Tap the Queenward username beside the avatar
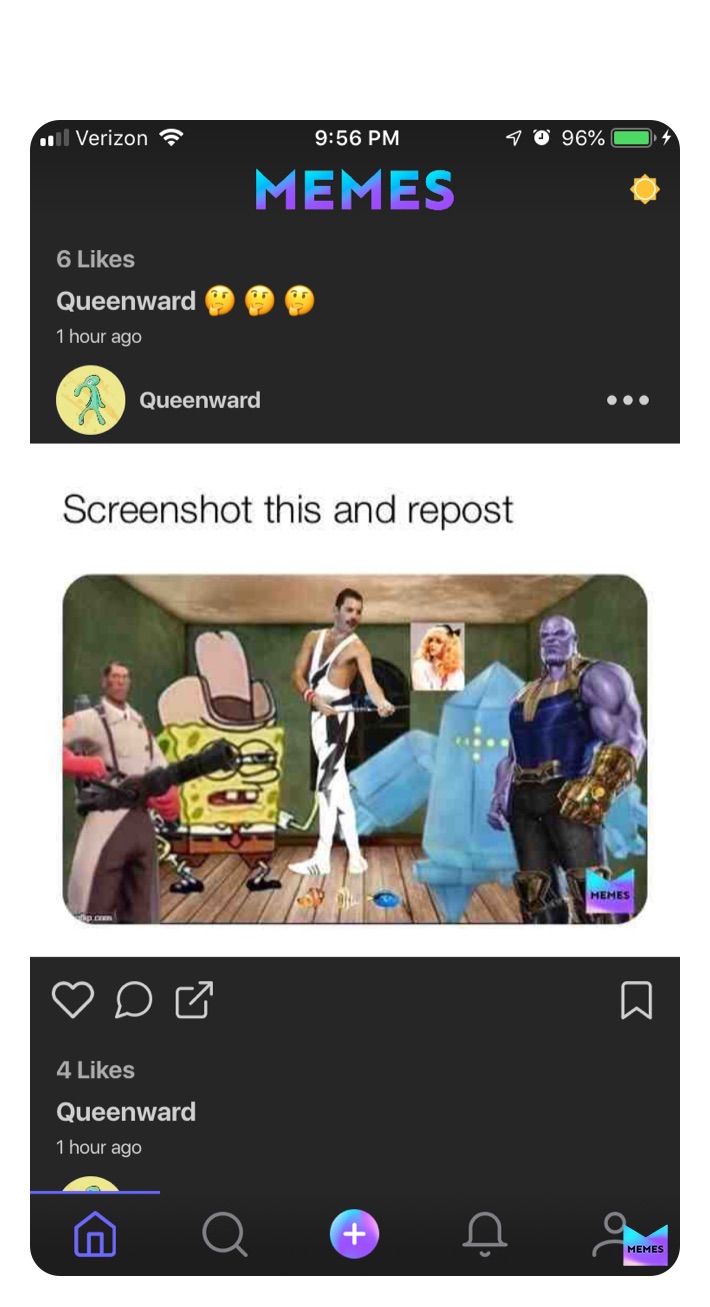The height and width of the screenshot is (1307, 710). click(x=199, y=400)
